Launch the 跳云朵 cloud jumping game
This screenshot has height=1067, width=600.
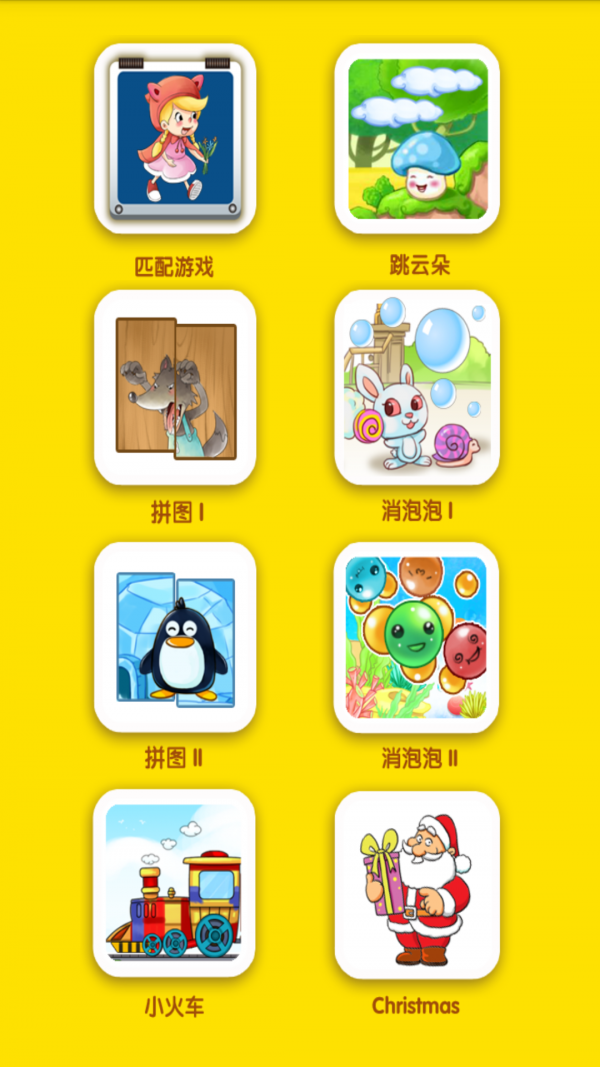417,138
